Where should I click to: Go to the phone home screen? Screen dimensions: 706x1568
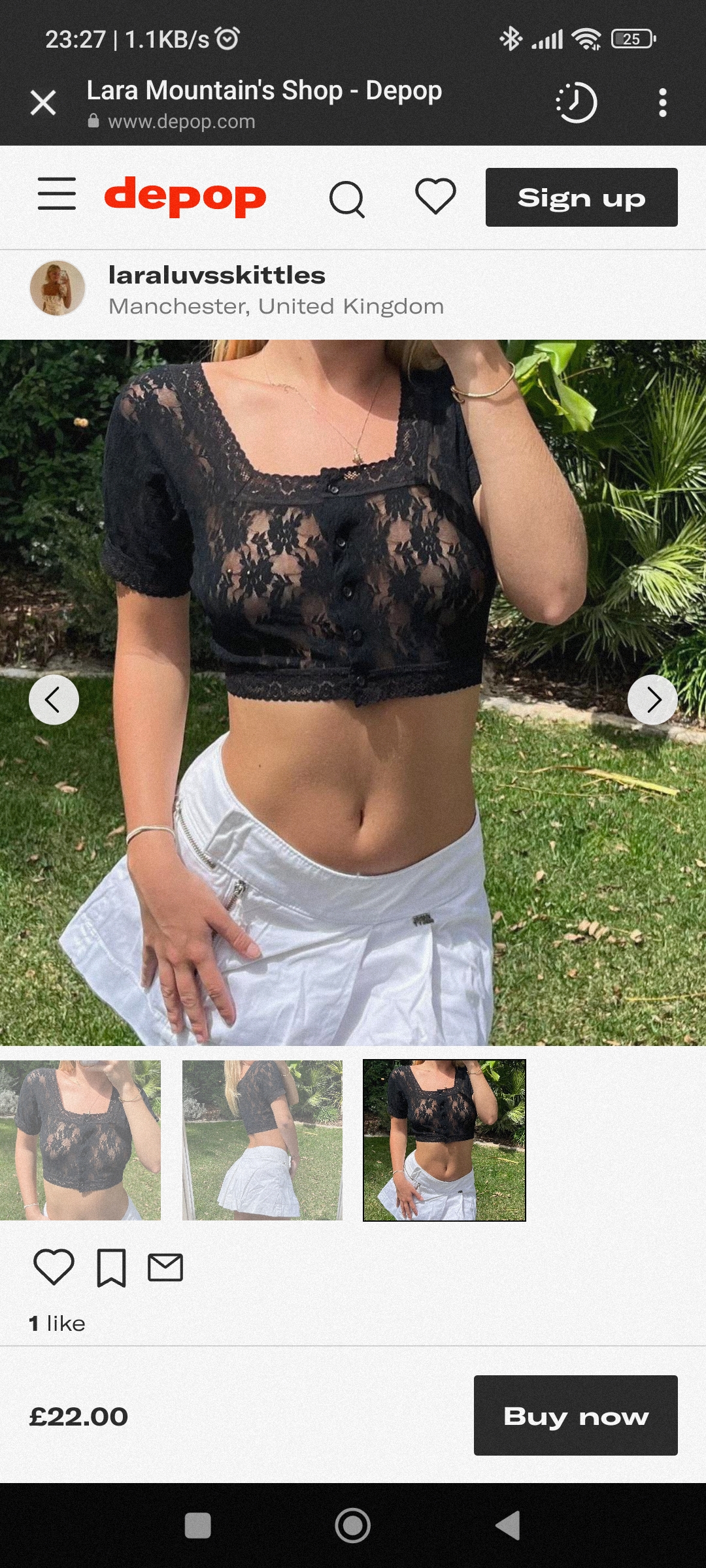(x=353, y=1526)
